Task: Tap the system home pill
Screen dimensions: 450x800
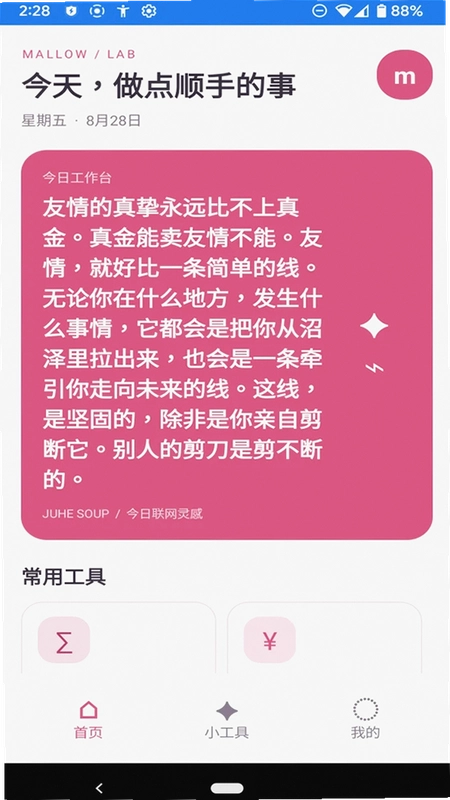Action: (x=227, y=788)
